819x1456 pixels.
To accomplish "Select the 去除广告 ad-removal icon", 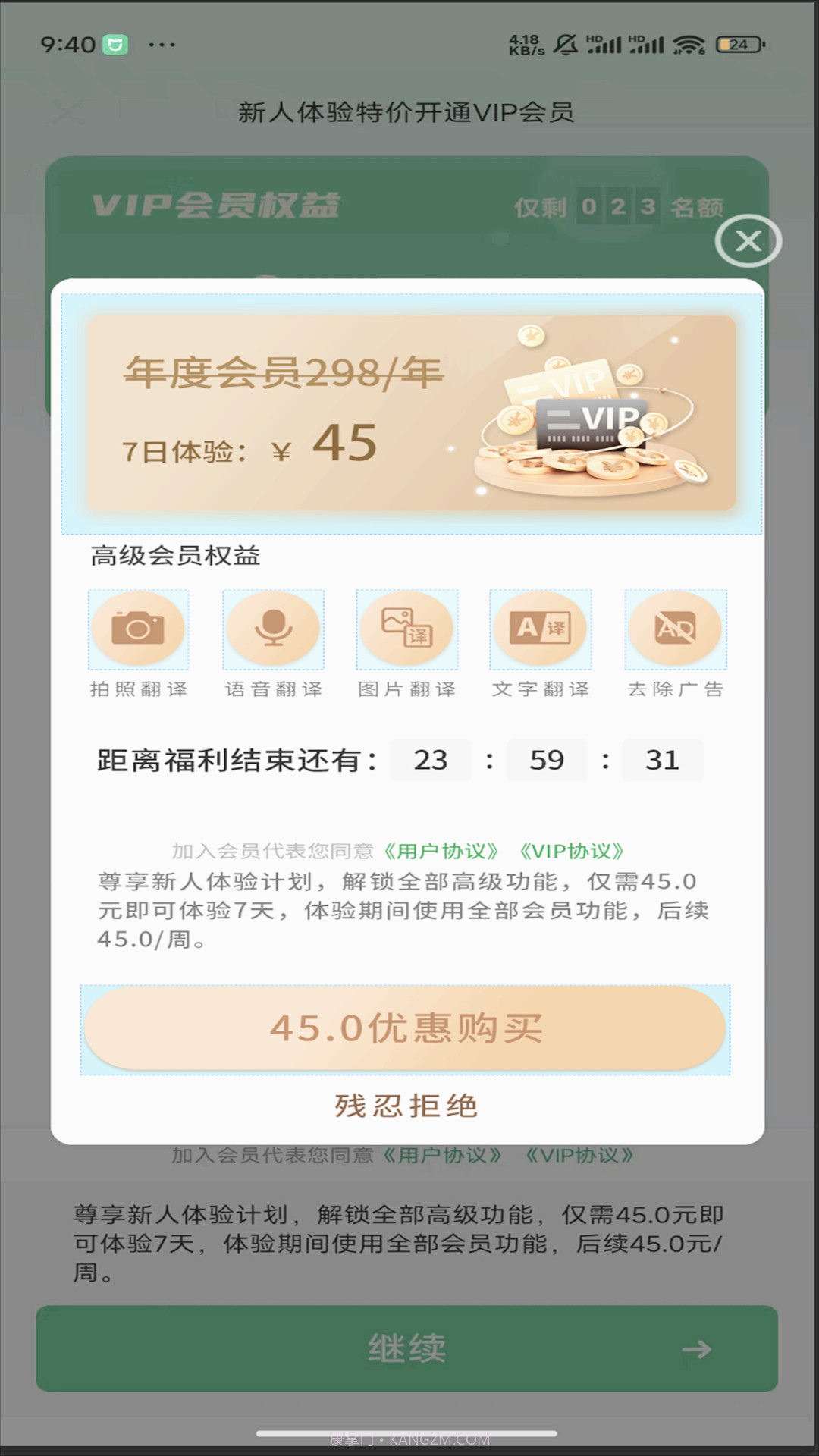I will (x=675, y=629).
